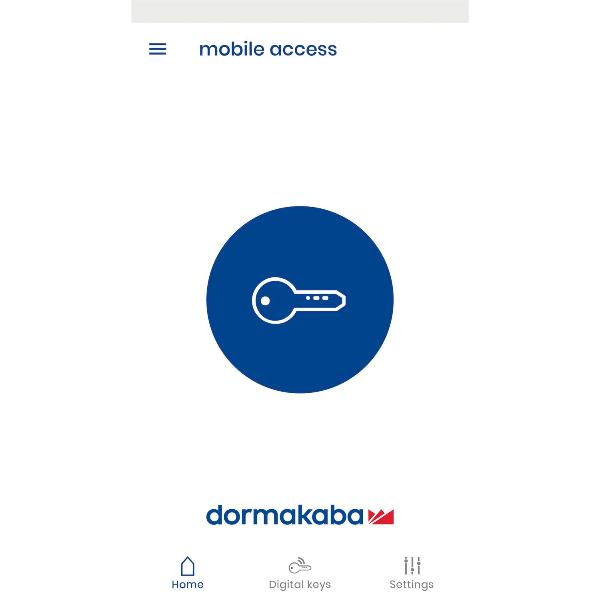Tap the large blue key button
Image resolution: width=600 pixels, height=600 pixels.
[x=300, y=300]
